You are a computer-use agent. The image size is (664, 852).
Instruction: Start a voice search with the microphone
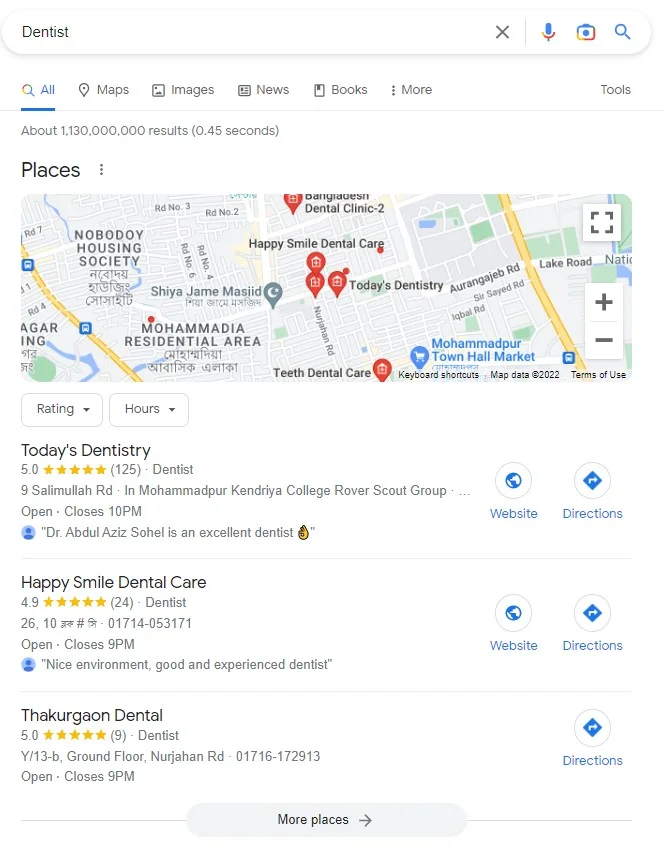[548, 32]
